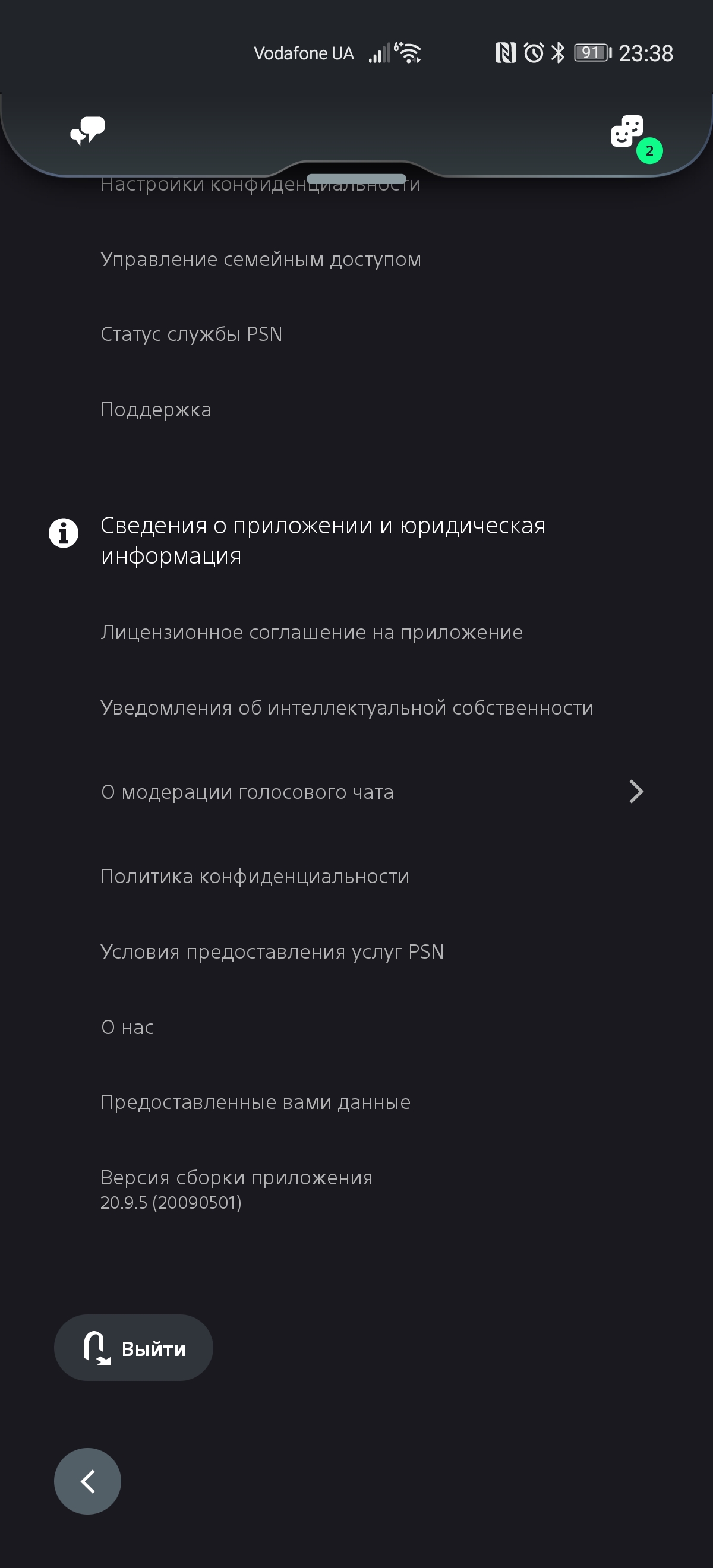Open the О нас row
The width and height of the screenshot is (713, 1568).
[127, 1028]
